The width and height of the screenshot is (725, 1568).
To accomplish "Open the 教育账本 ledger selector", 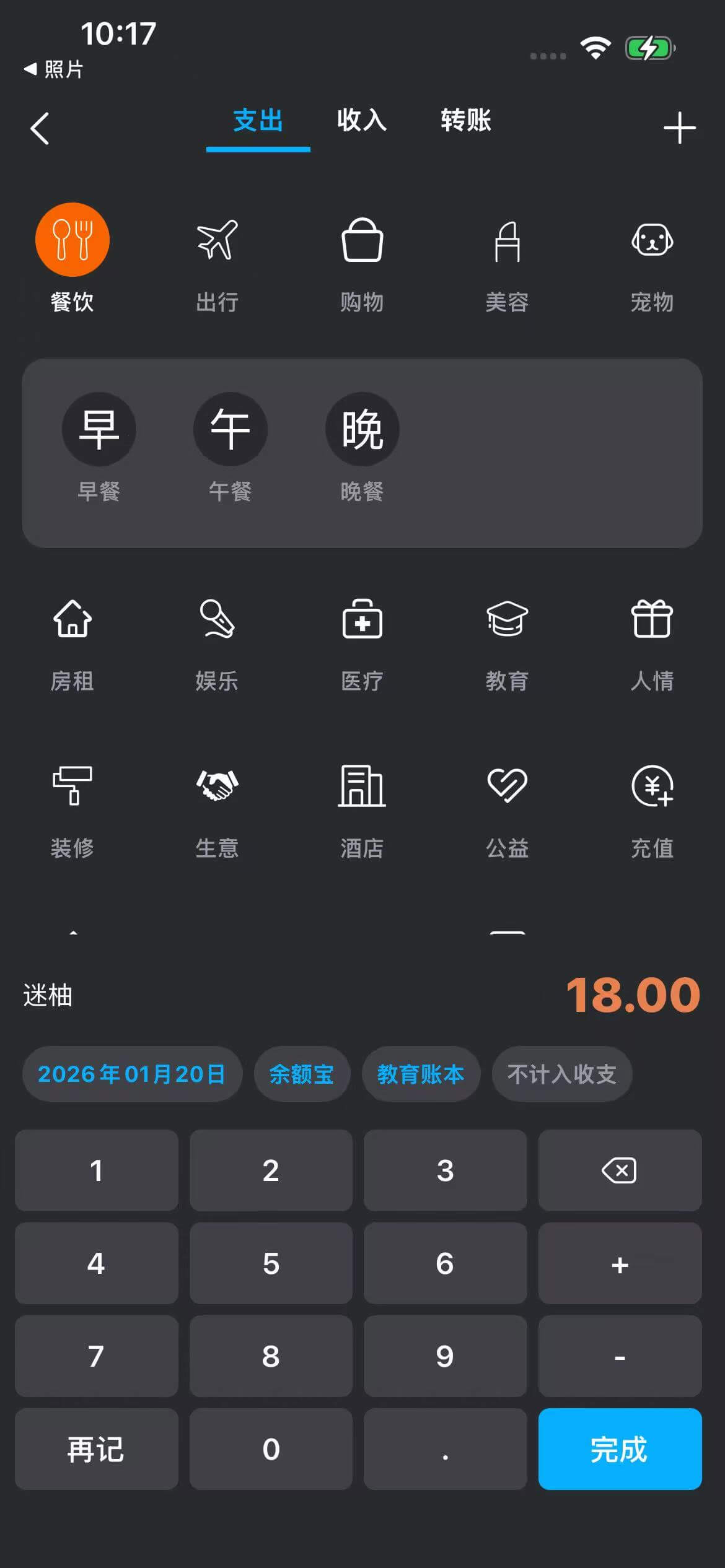I will click(x=421, y=1074).
